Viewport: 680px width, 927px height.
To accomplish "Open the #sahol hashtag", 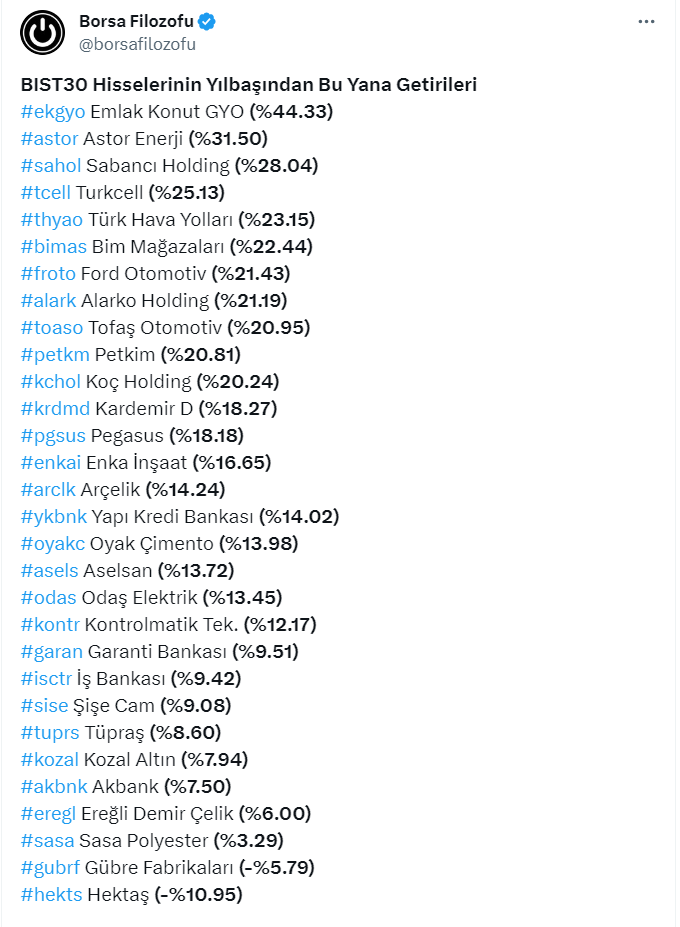I will coord(51,165).
